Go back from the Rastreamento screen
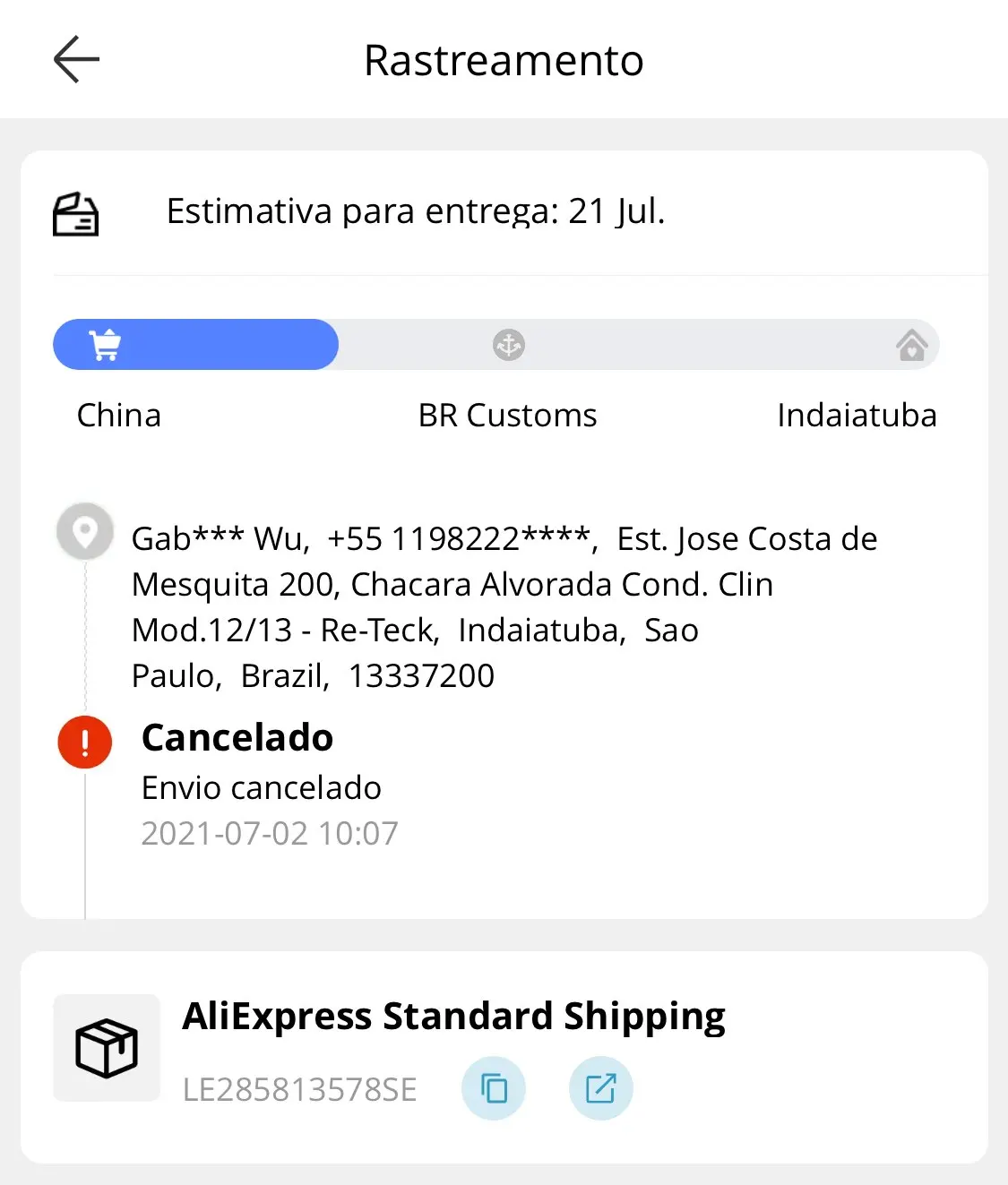Viewport: 1008px width, 1185px height. pyautogui.click(x=76, y=60)
